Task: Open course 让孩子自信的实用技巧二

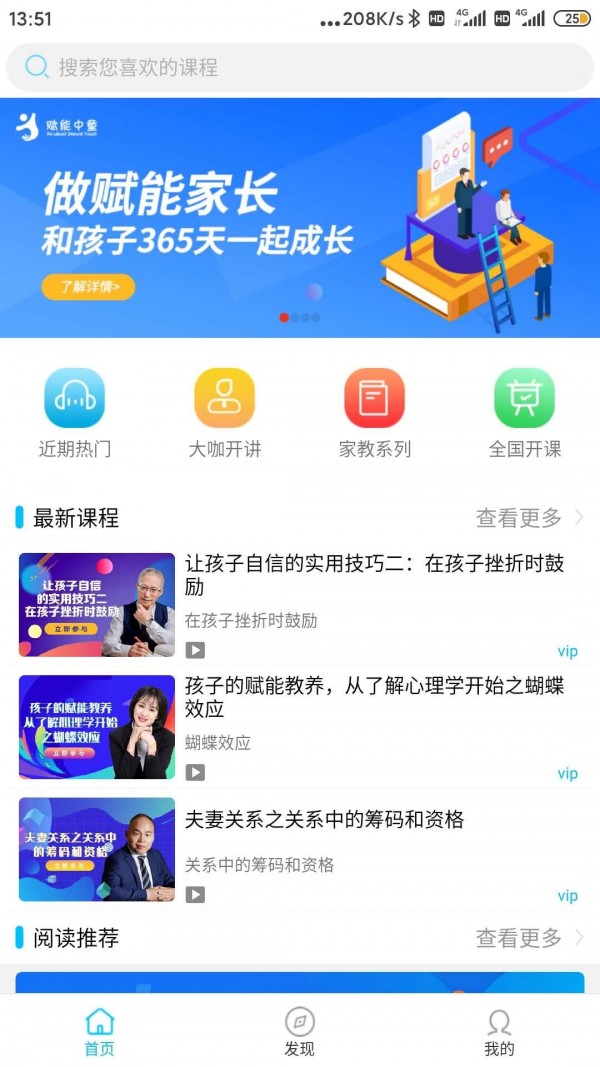Action: 374,575
